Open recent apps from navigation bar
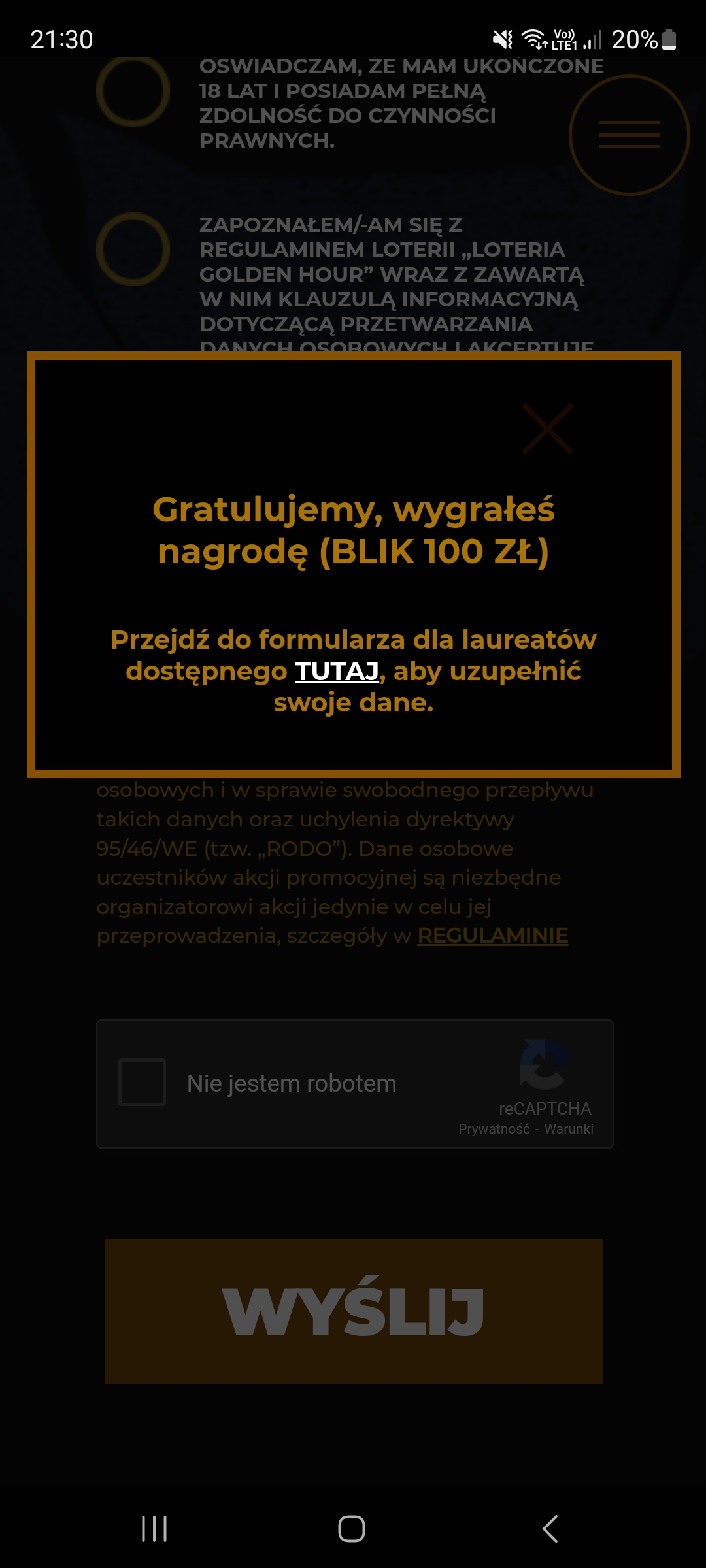 tap(154, 1529)
